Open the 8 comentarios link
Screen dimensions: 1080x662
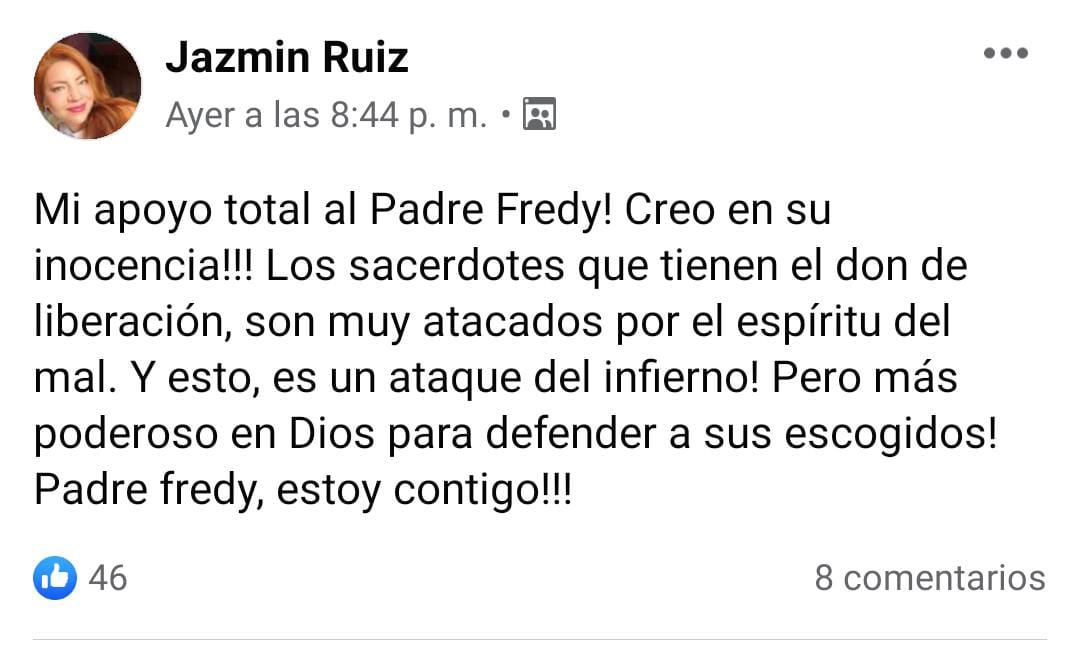(x=929, y=577)
